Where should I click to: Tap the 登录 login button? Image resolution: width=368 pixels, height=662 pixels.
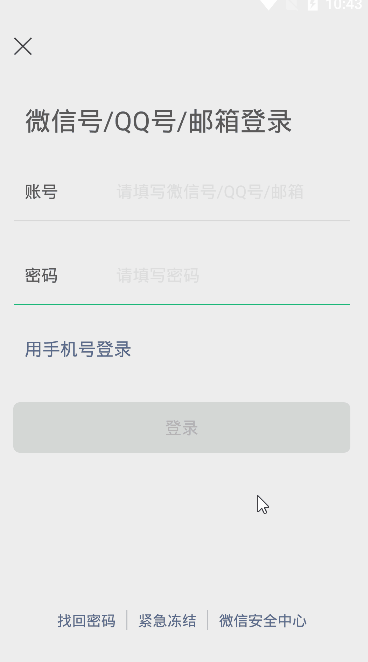pos(181,427)
